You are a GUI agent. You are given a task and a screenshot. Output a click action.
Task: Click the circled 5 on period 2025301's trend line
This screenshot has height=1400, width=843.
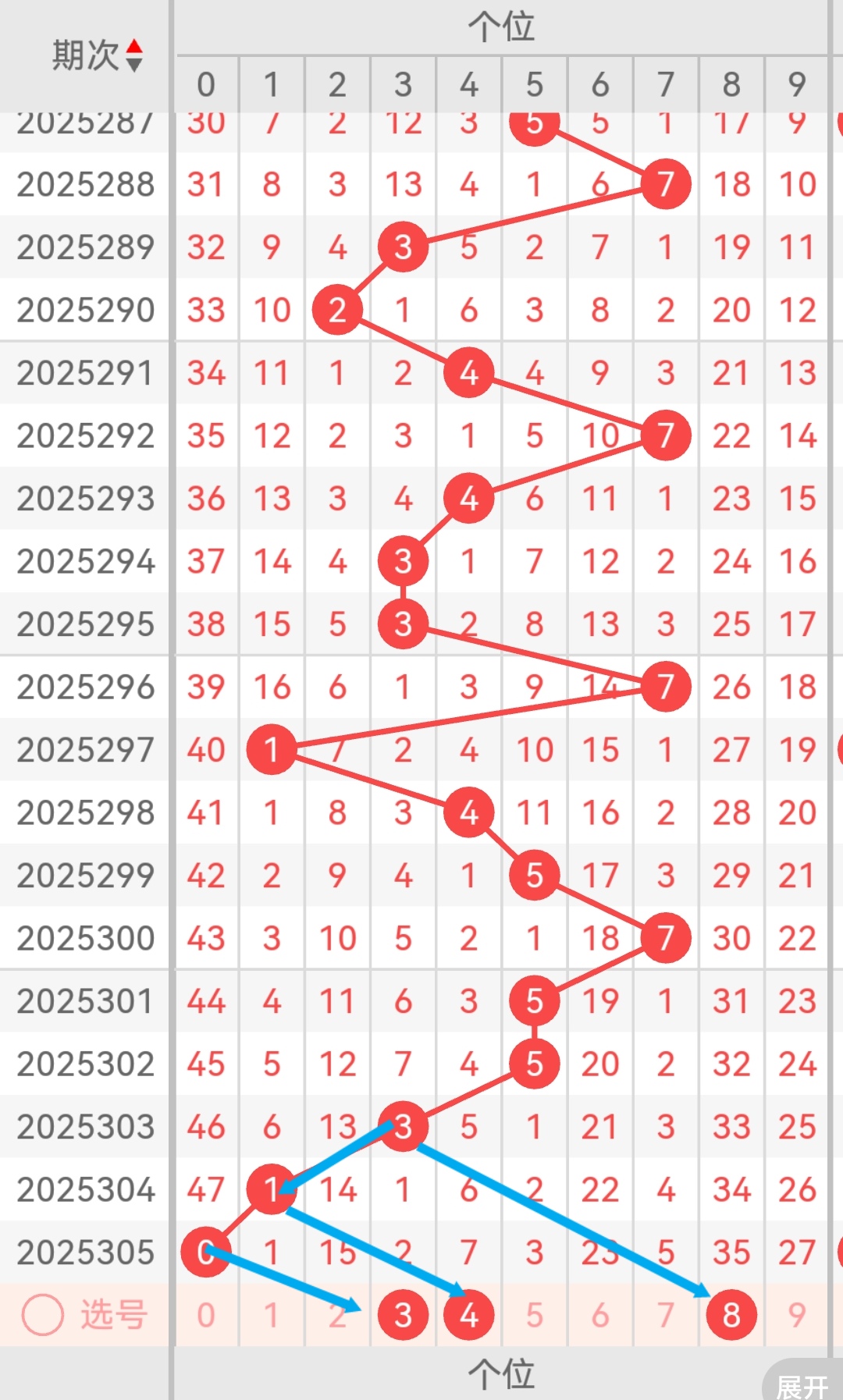pos(533,1000)
